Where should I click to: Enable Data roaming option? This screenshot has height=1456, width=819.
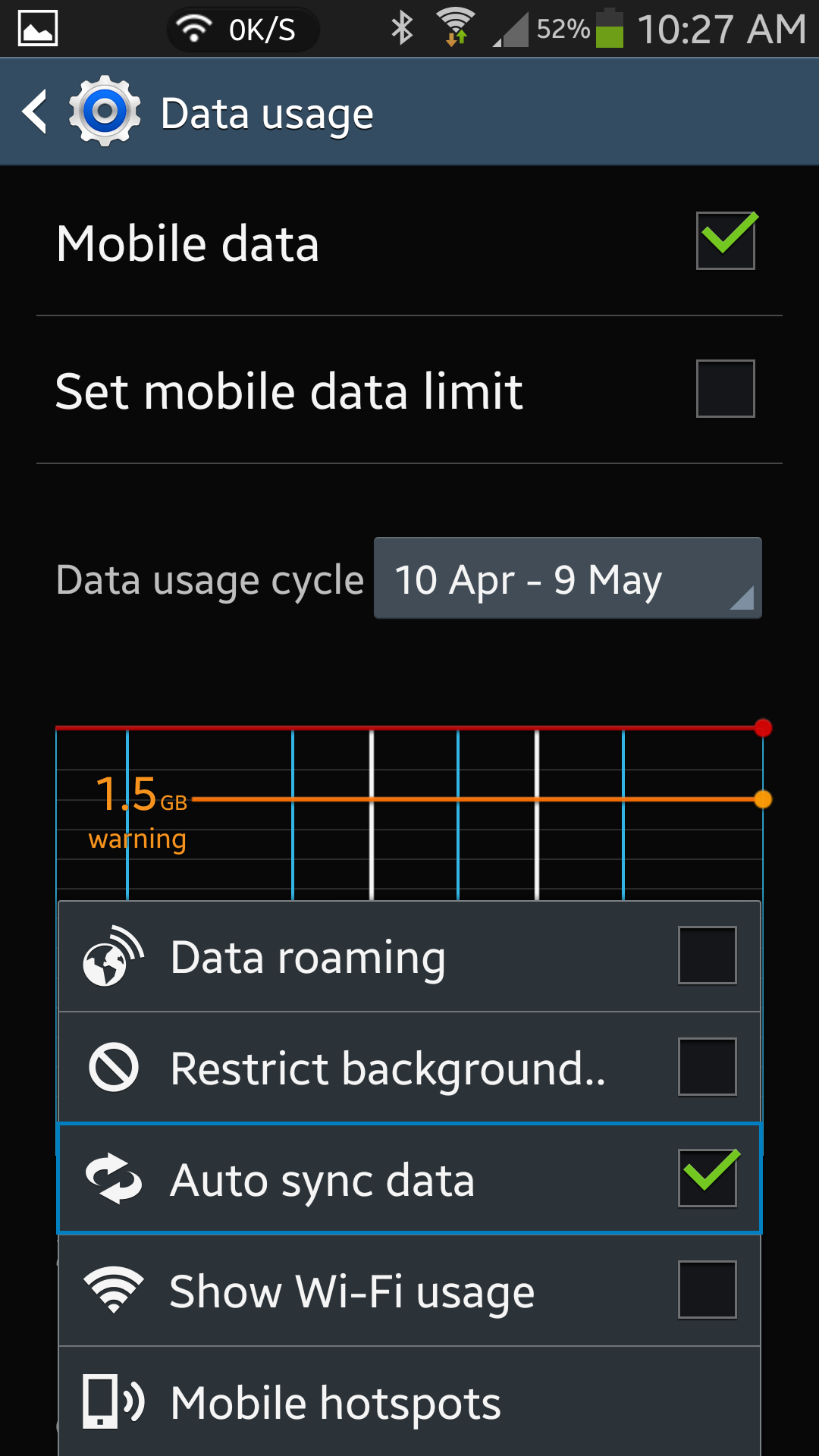point(708,955)
